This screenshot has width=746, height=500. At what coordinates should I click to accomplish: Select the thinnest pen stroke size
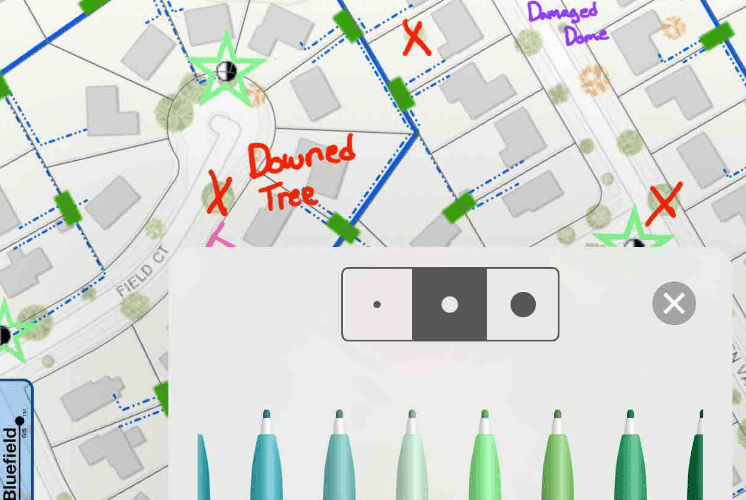[x=377, y=304]
